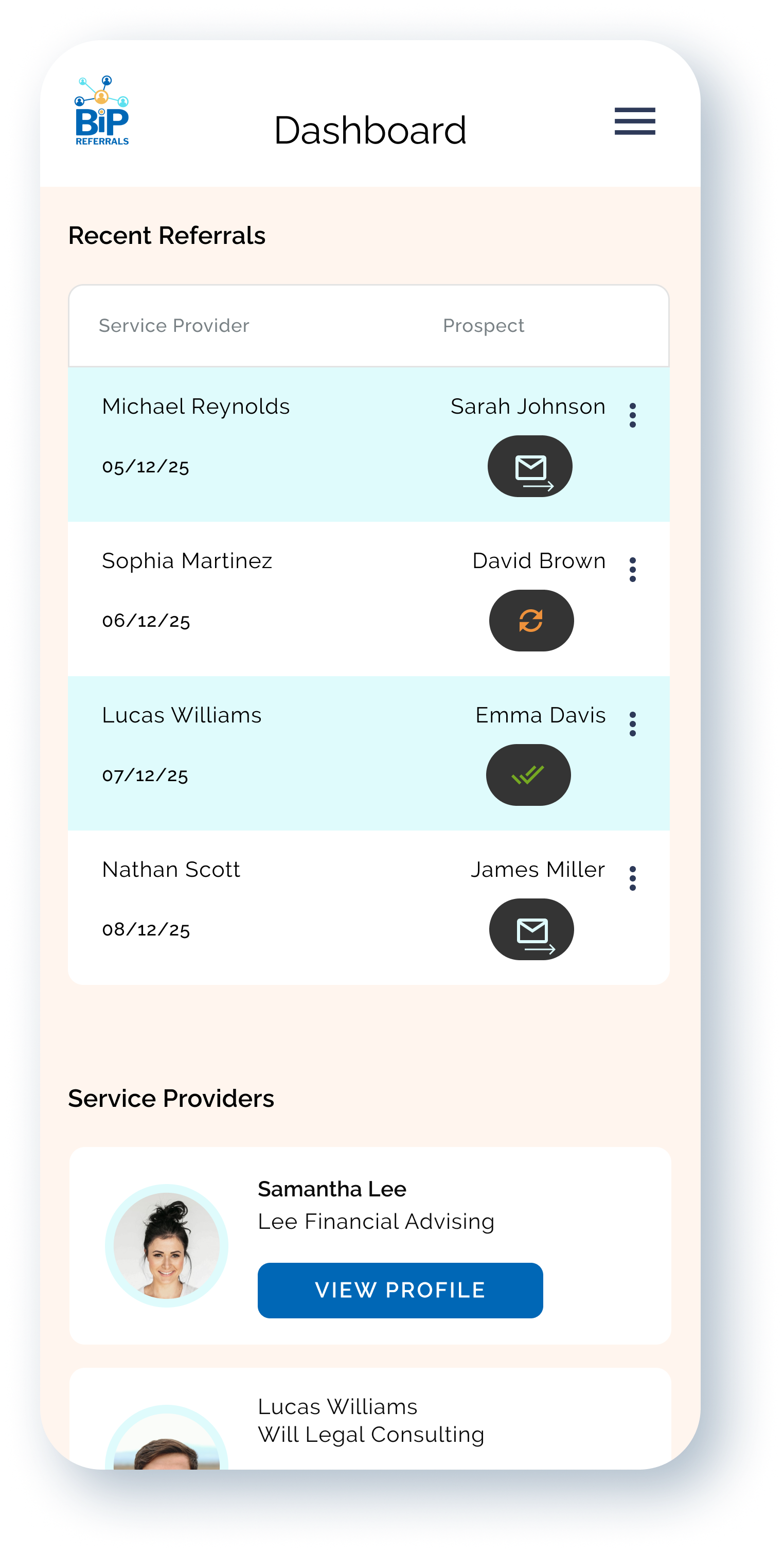Open options for the Emma Davis referral
The image size is (784, 1553).
click(632, 724)
